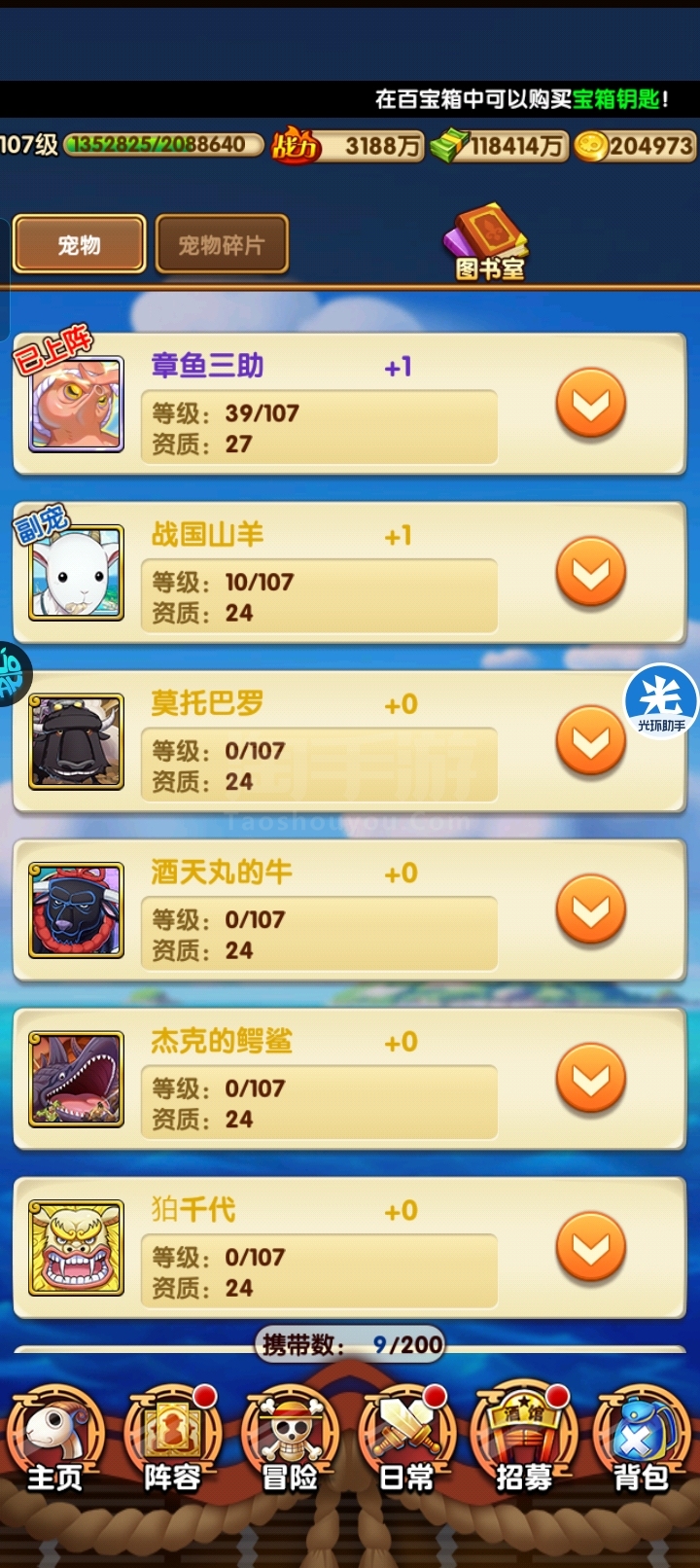Open the 光环助手 floating assistant

tap(661, 700)
